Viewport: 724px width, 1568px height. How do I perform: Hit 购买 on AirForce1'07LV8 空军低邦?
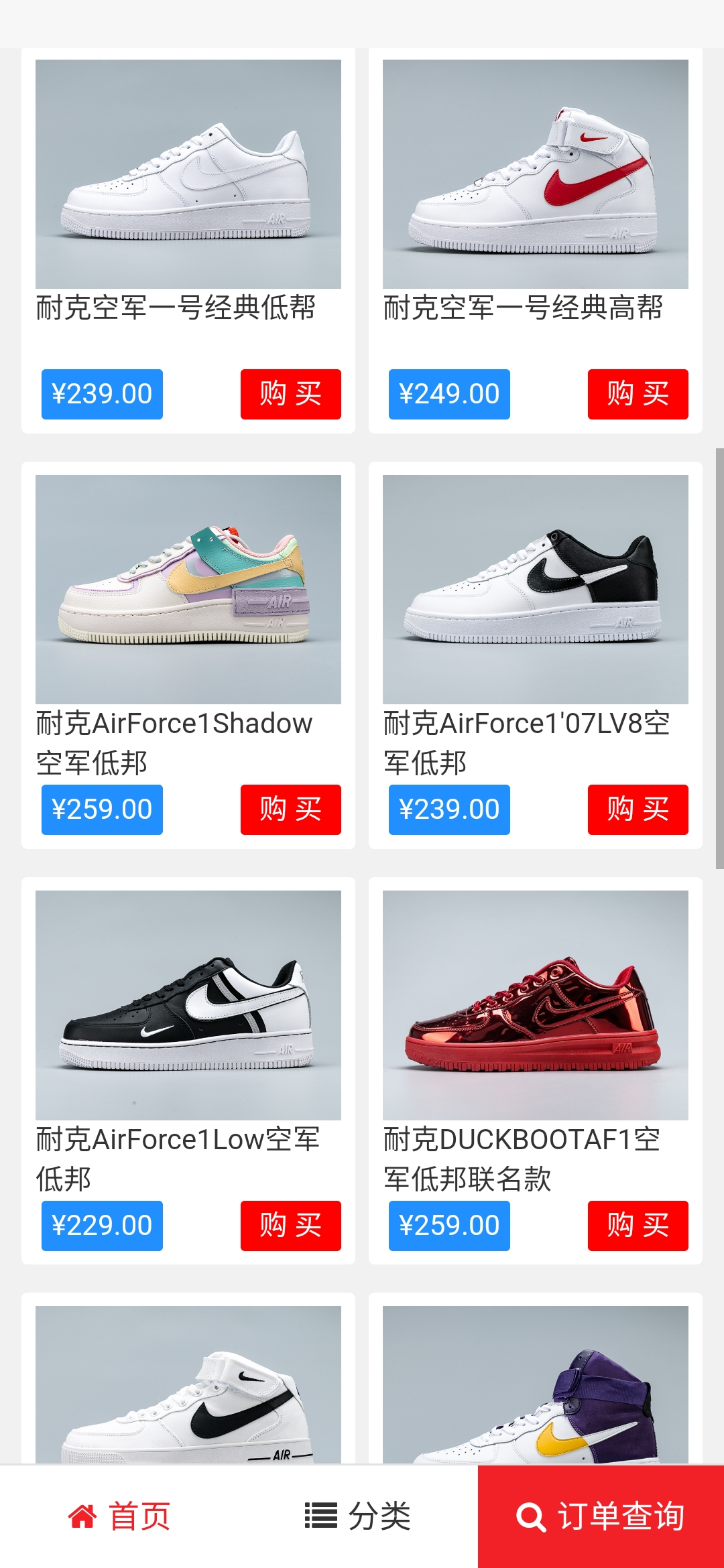point(638,809)
